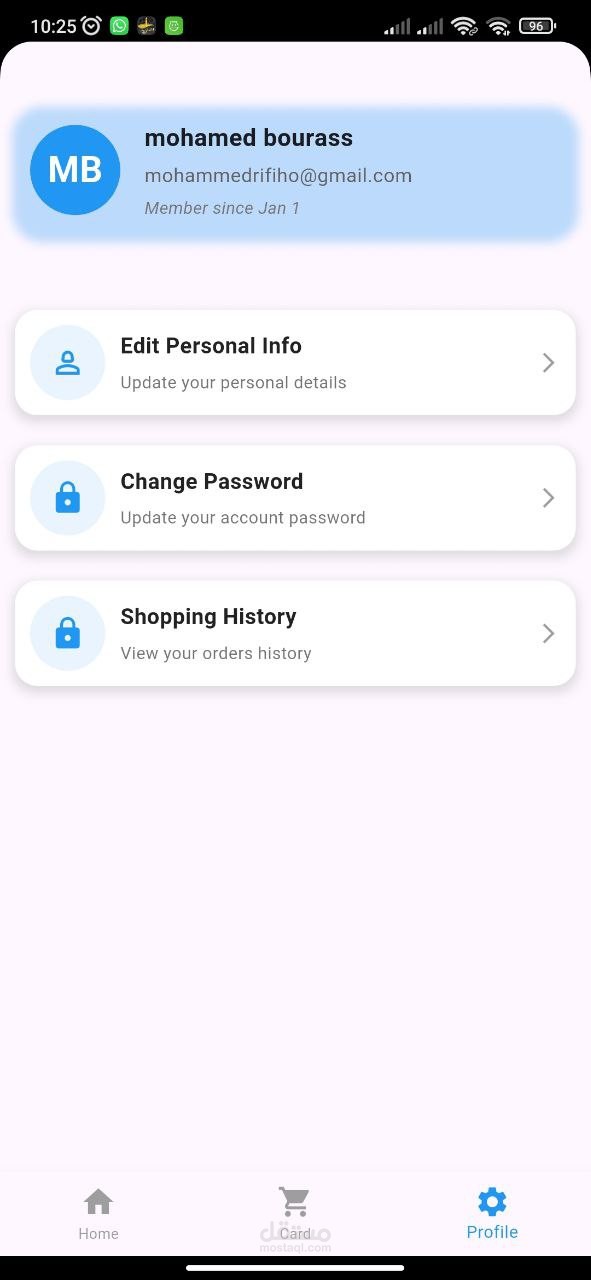The width and height of the screenshot is (591, 1280).
Task: Open Edit Personal Info
Action: pos(295,362)
